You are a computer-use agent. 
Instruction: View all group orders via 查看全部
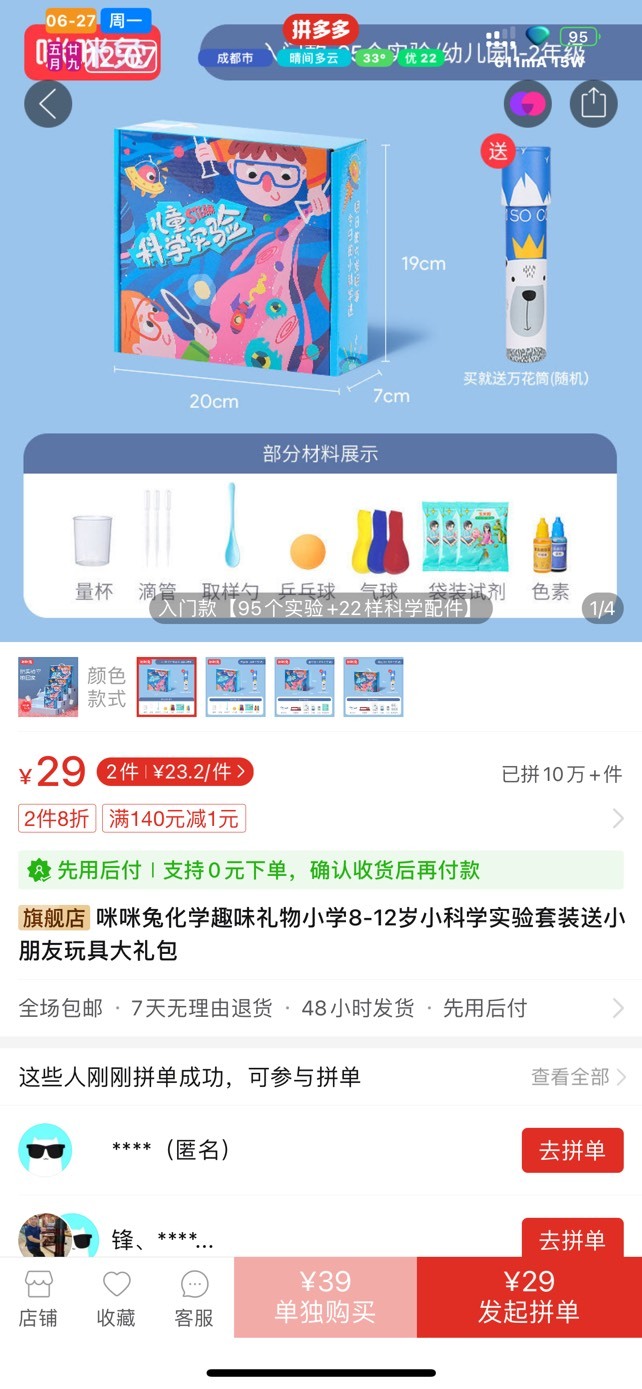(x=578, y=1077)
